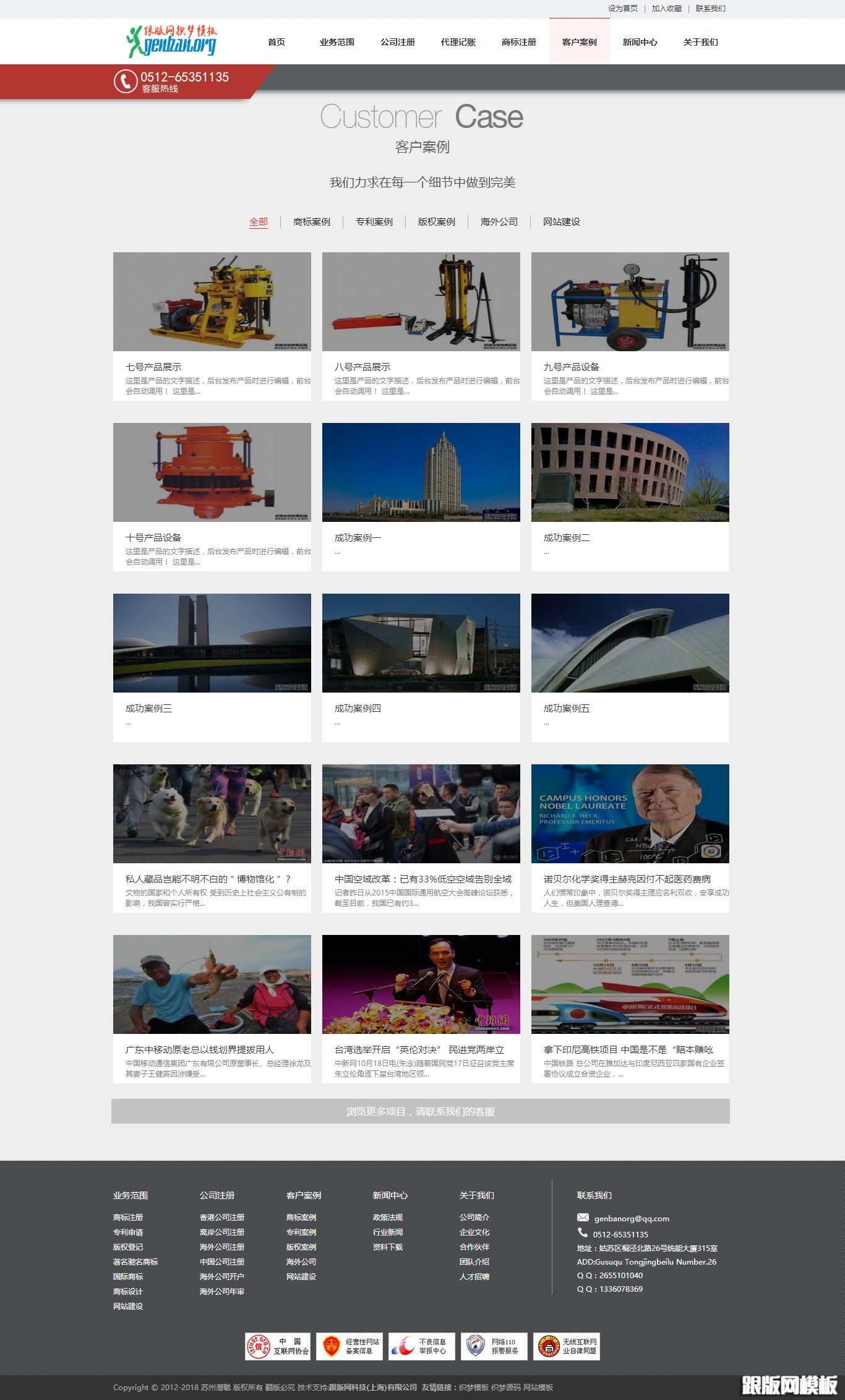Open the 首页 navigation item
The image size is (845, 1400).
click(277, 42)
